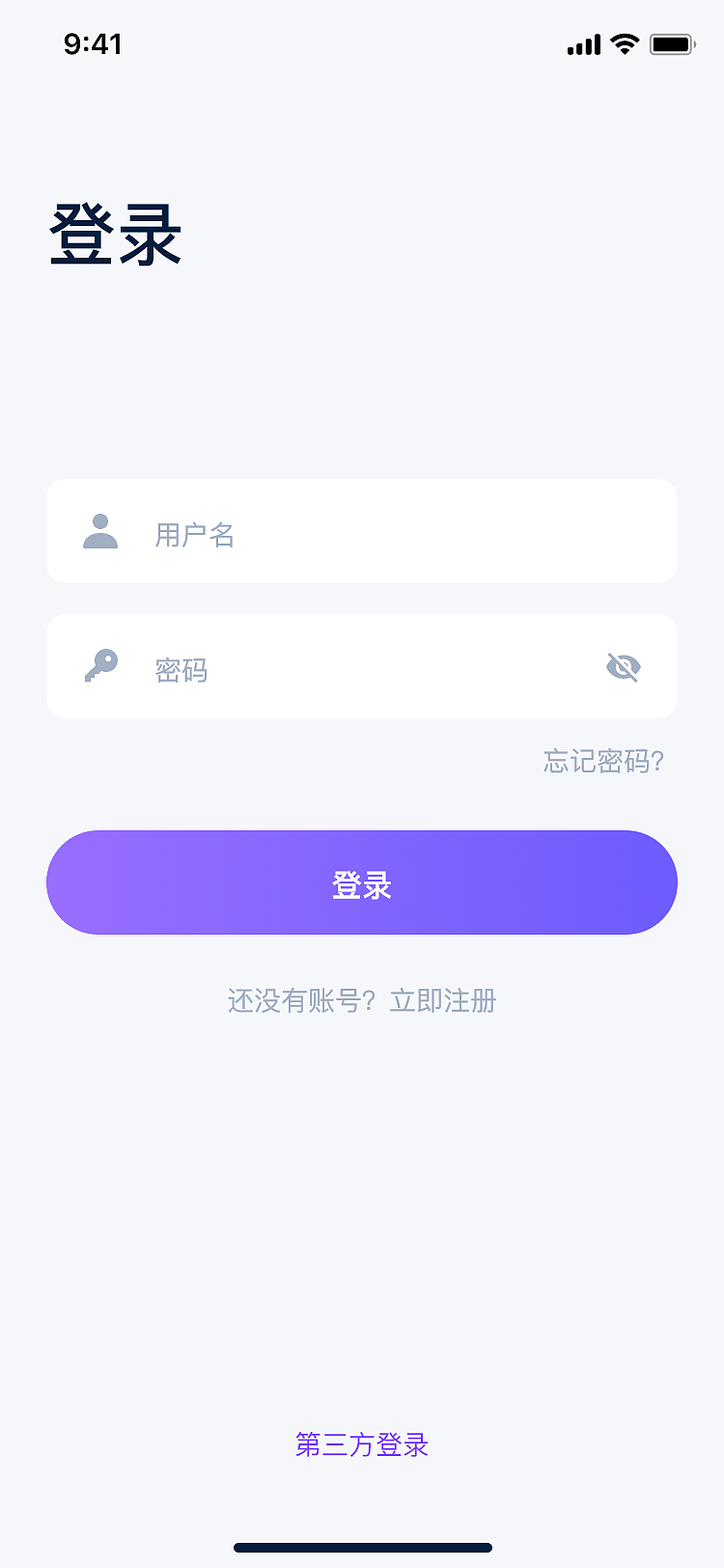This screenshot has height=1568, width=724.
Task: Click the 密码 input field
Action: point(362,666)
